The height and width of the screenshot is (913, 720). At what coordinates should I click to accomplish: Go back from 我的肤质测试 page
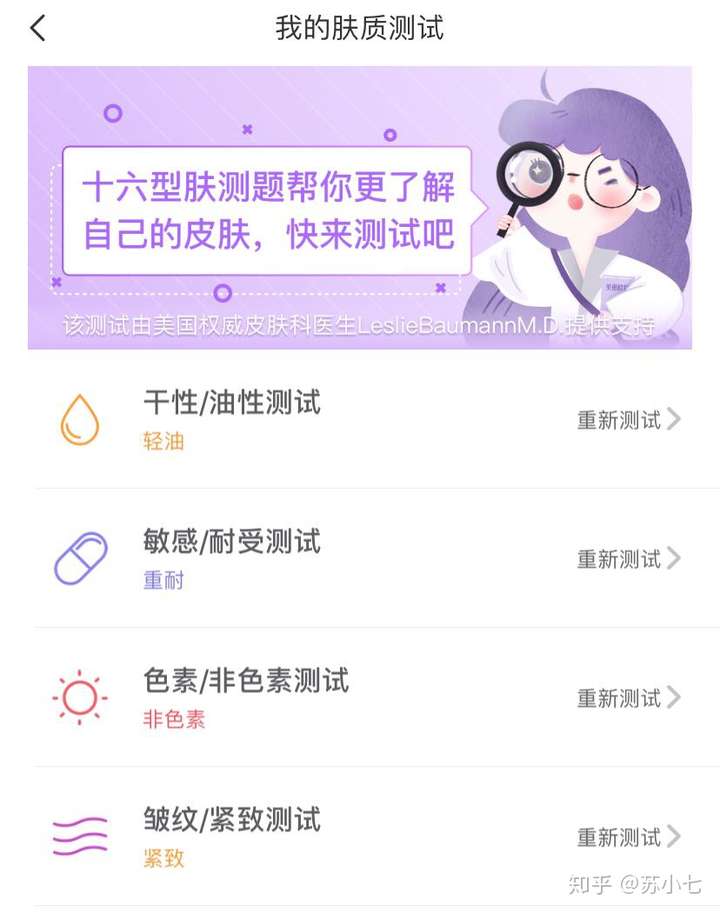[38, 28]
